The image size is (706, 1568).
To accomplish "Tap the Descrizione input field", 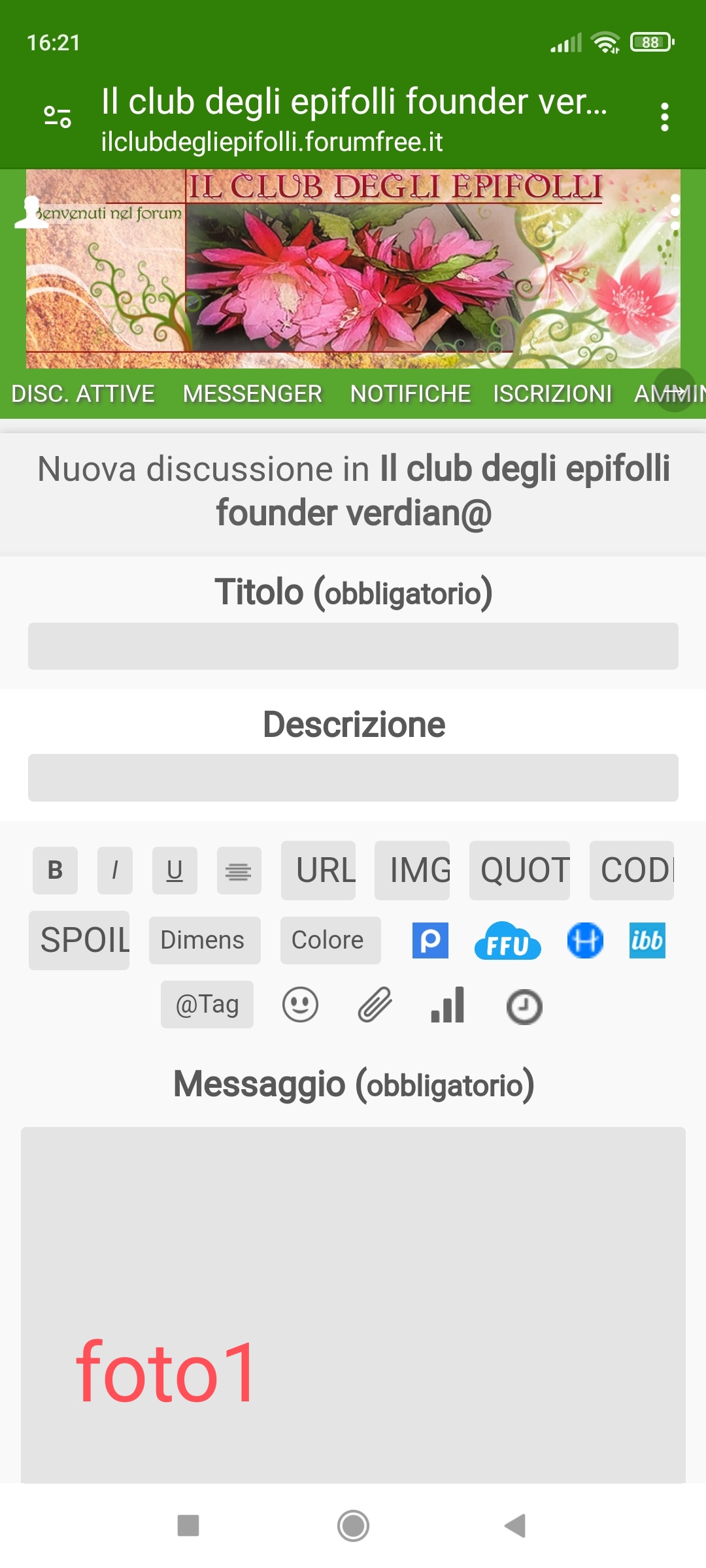I will pyautogui.click(x=353, y=777).
